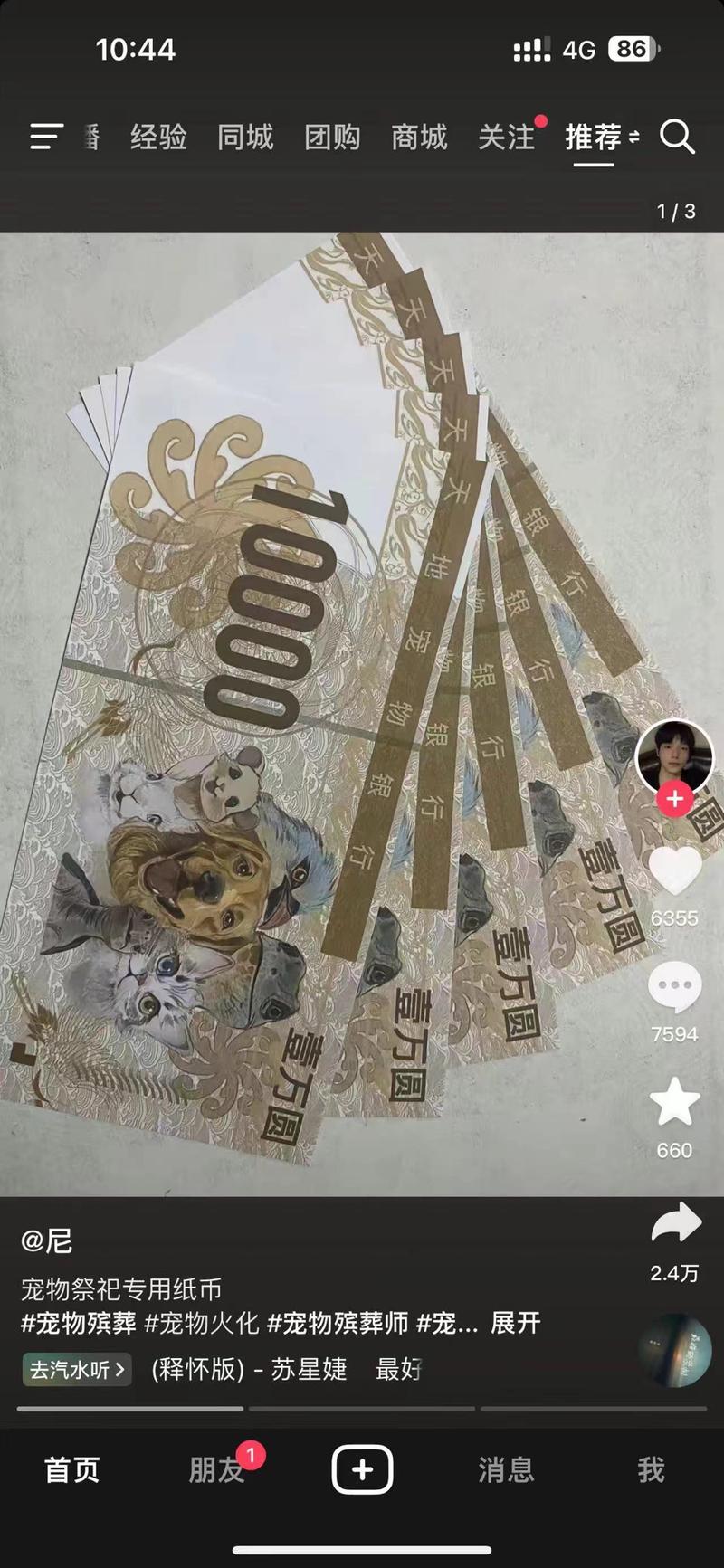724x1568 pixels.
Task: Expand the caption with 展开
Action: 516,1323
